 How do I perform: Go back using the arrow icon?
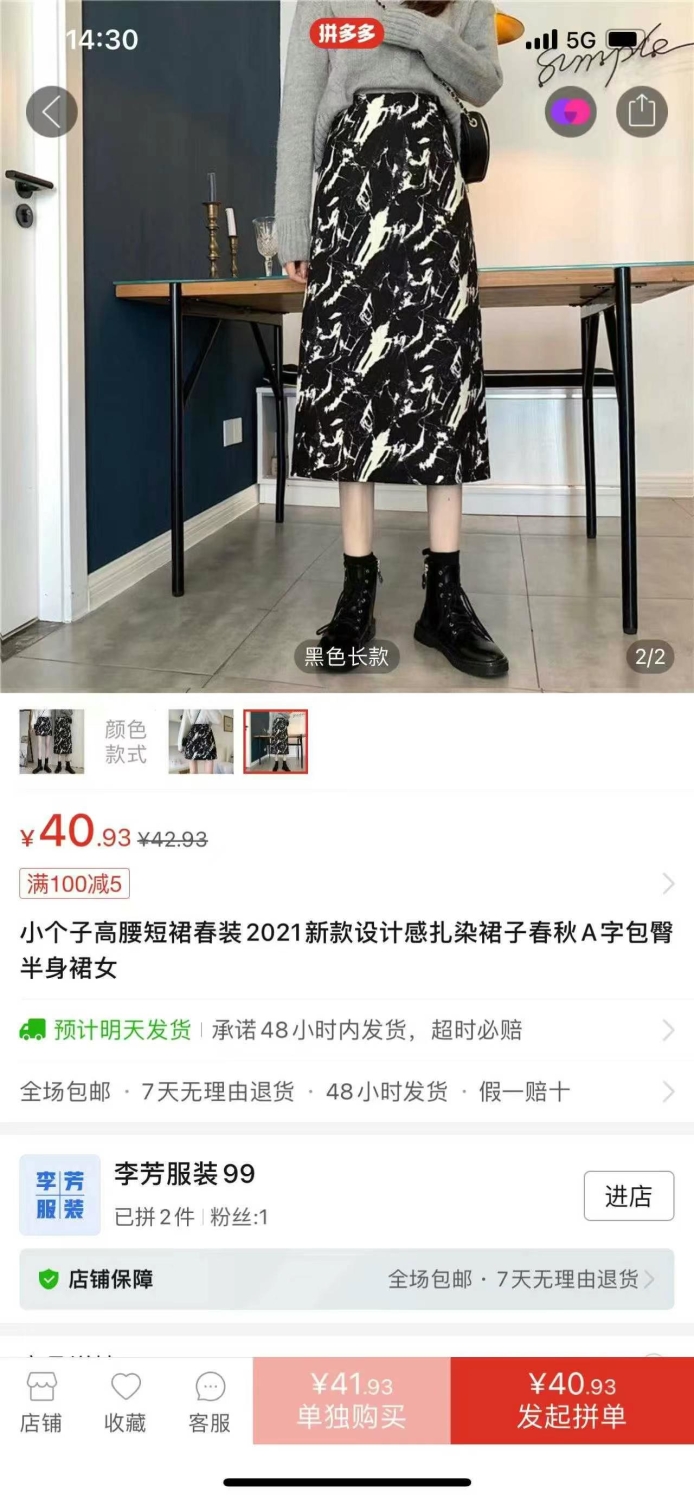[x=51, y=111]
